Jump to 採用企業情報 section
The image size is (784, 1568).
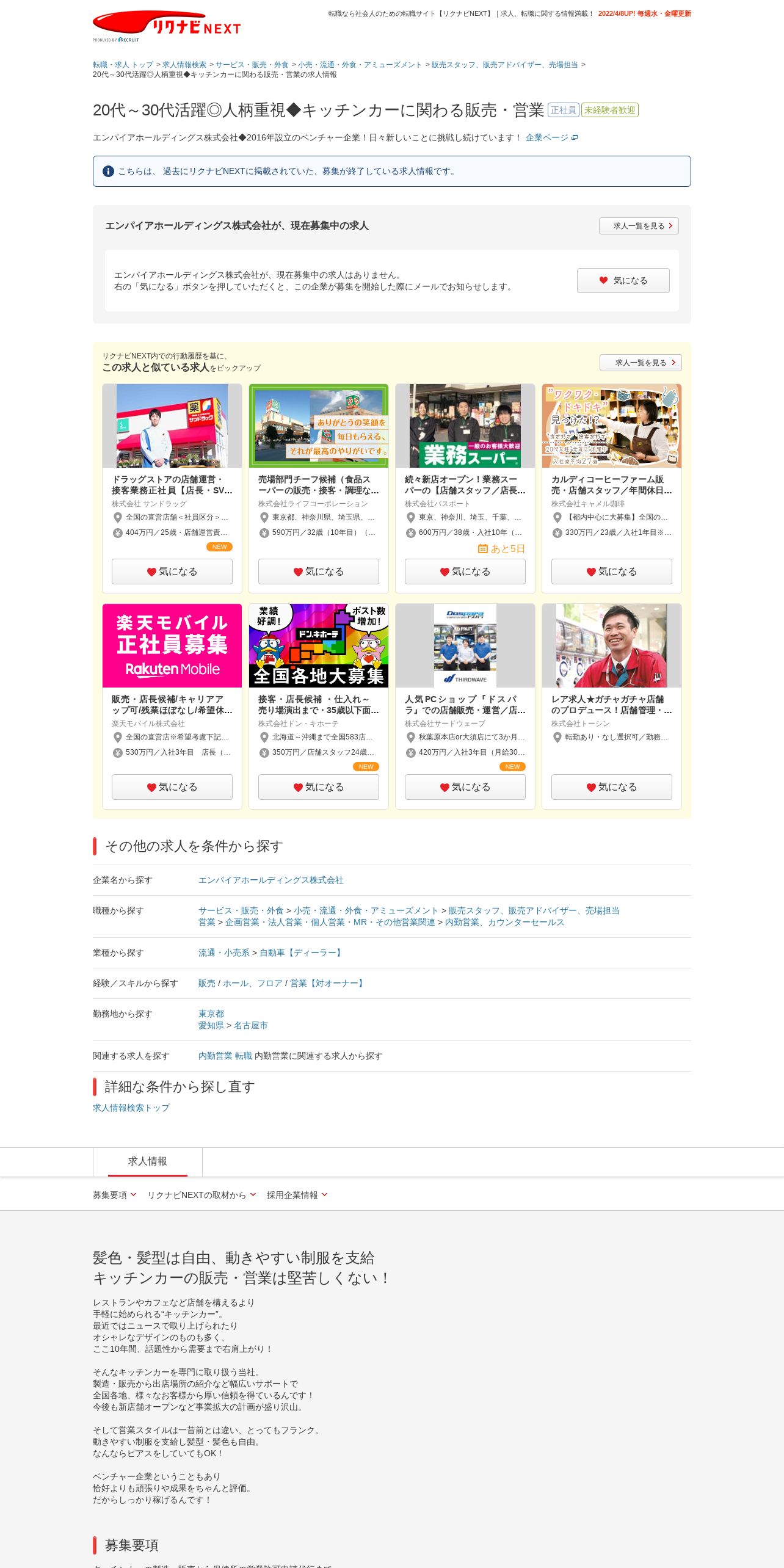point(297,1195)
